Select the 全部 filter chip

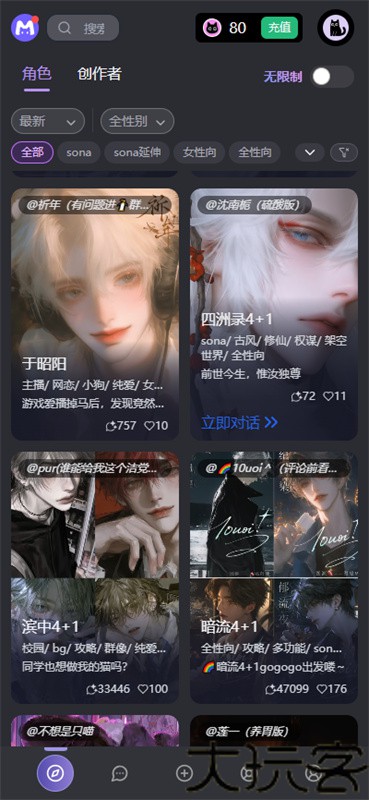[x=32, y=152]
